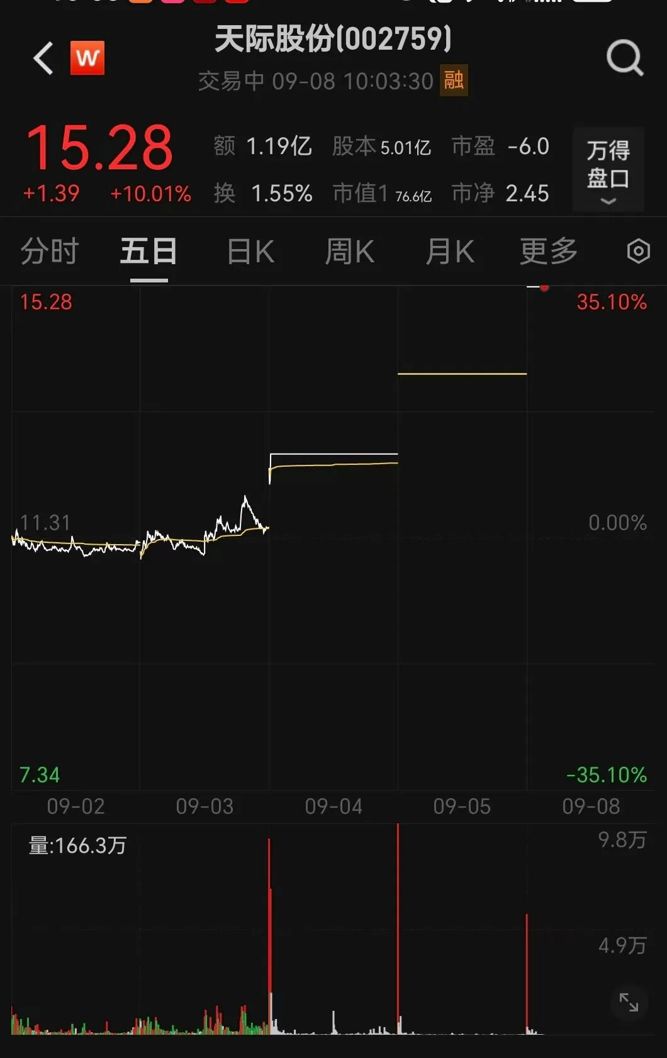Open chart settings hexagon icon
This screenshot has width=667, height=1058.
[638, 251]
